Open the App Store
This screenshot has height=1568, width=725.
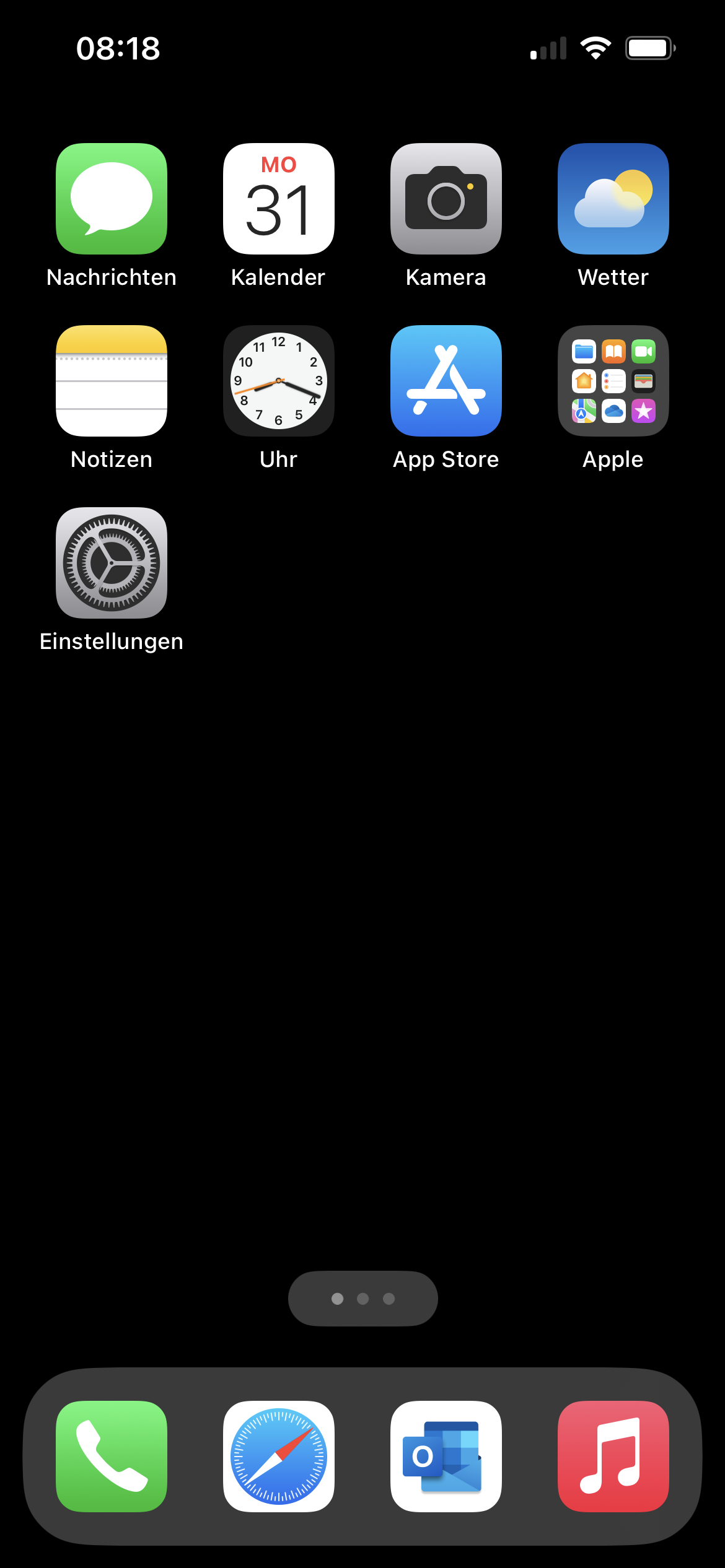click(446, 381)
